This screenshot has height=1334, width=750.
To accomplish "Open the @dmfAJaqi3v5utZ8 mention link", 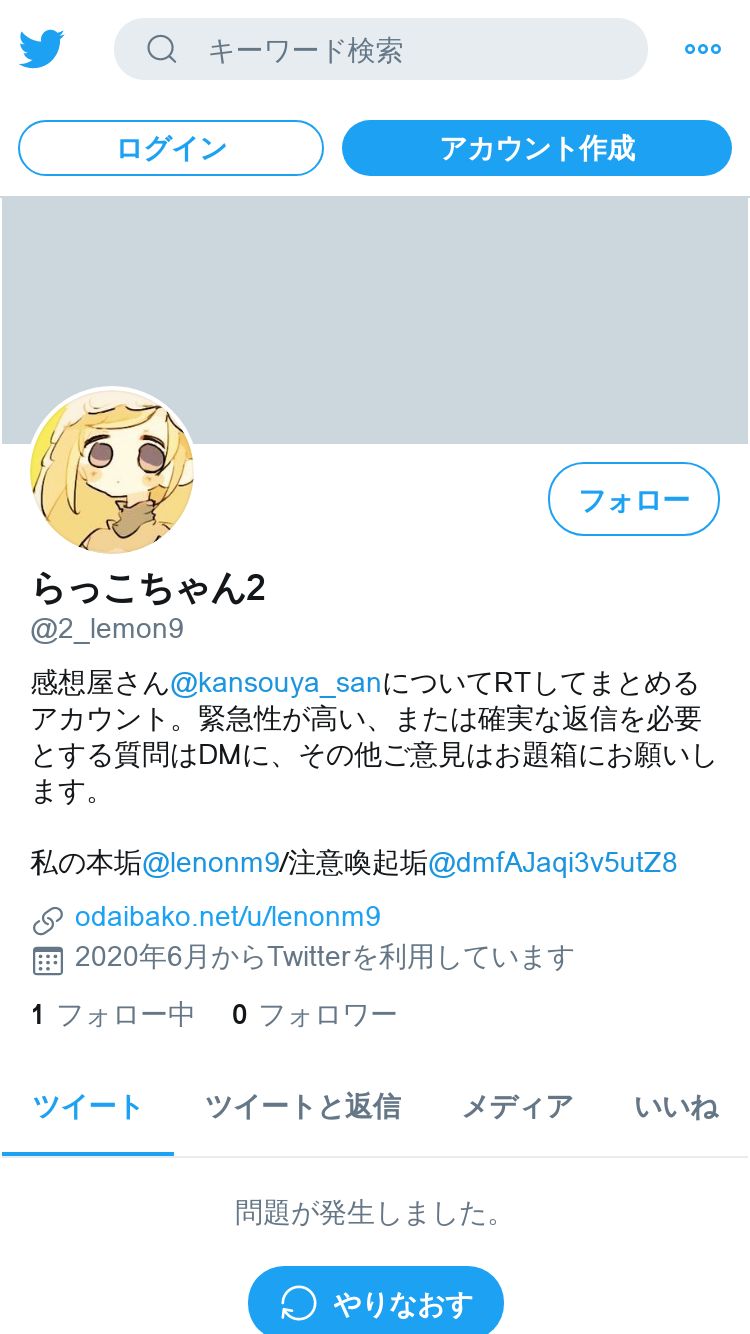I will [553, 862].
